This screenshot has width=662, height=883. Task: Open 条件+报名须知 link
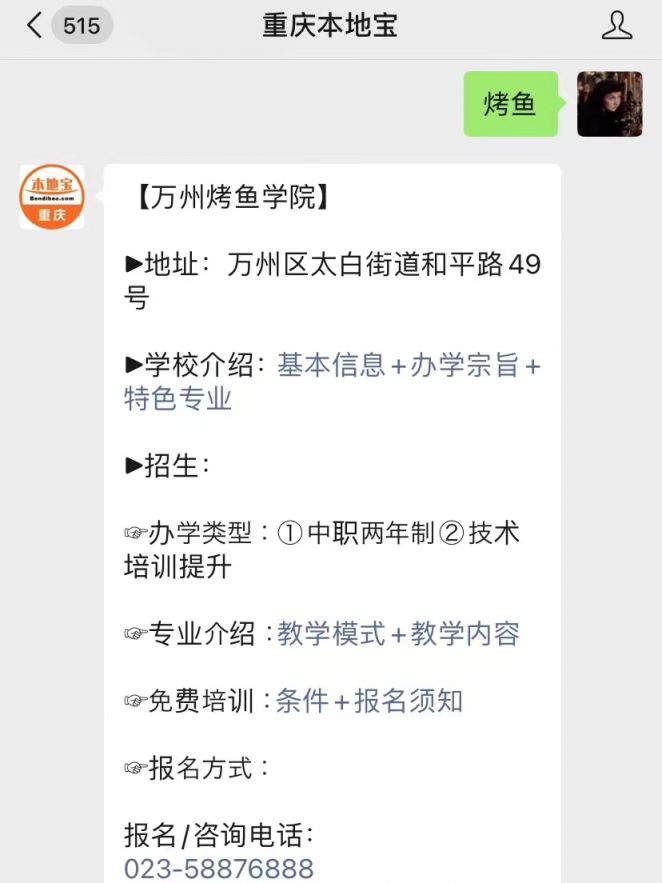(369, 701)
